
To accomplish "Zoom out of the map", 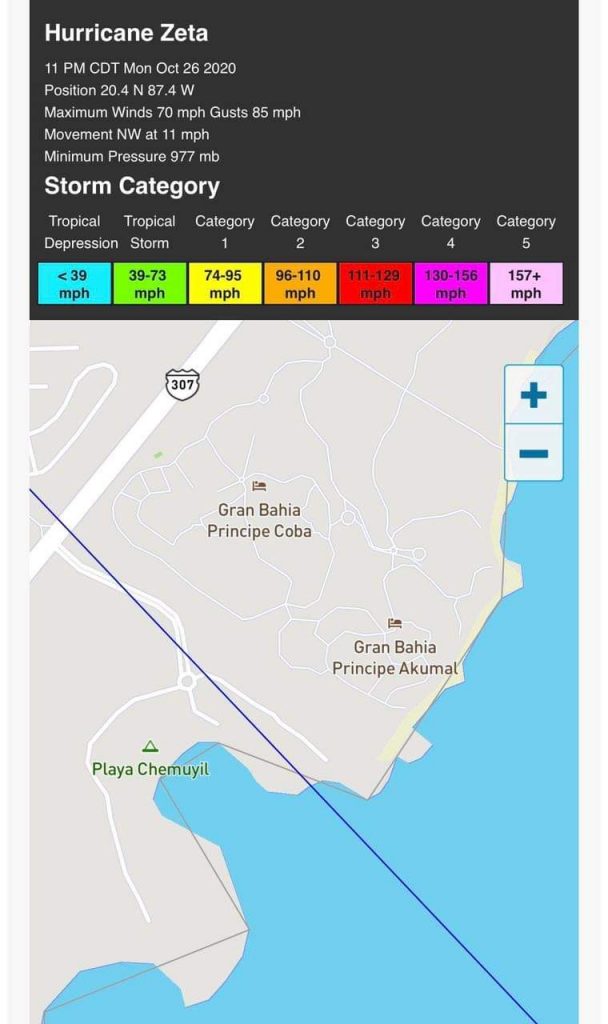I will 533,453.
